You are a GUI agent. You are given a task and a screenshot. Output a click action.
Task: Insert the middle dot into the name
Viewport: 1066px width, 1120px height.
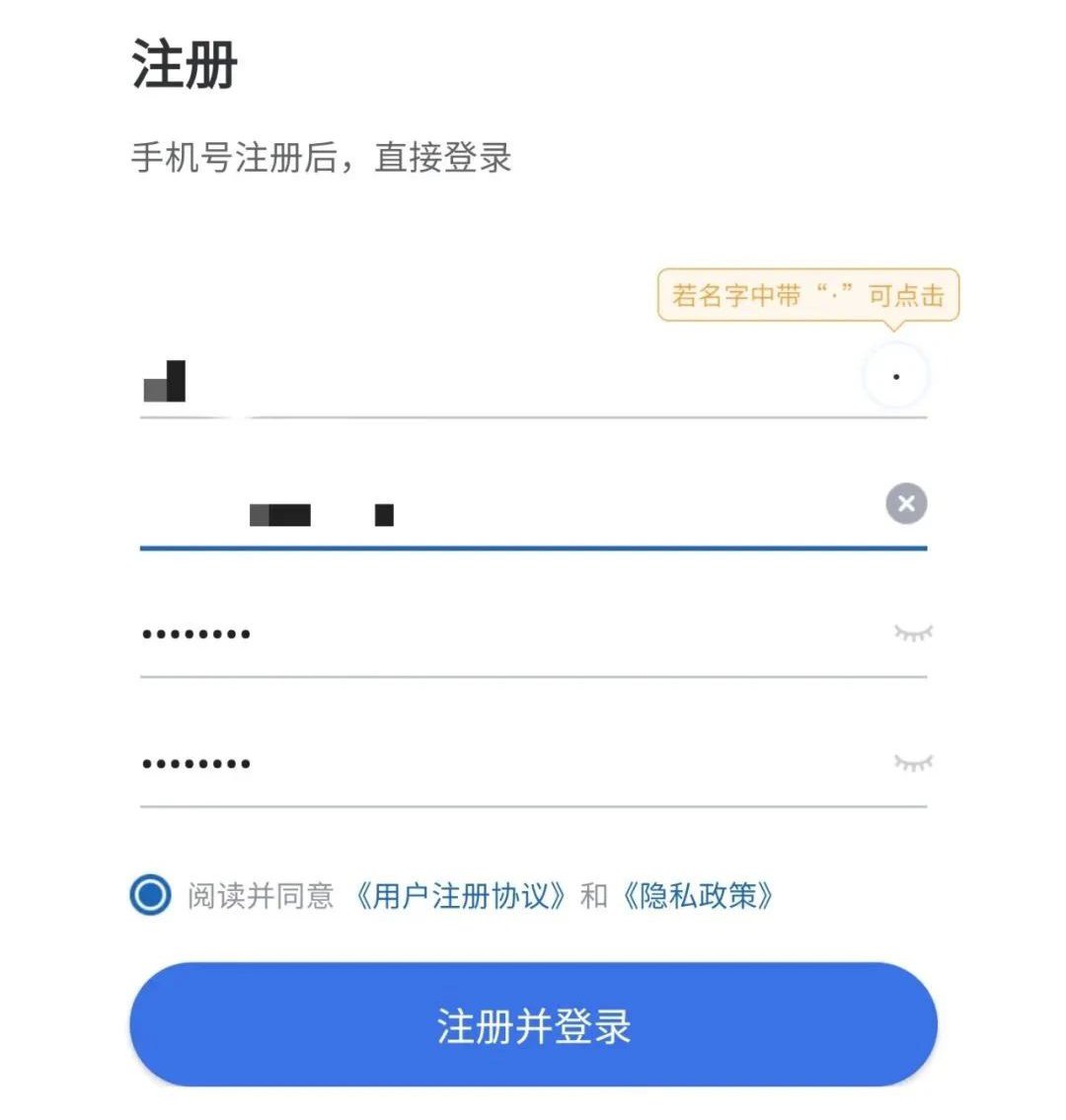(x=896, y=377)
